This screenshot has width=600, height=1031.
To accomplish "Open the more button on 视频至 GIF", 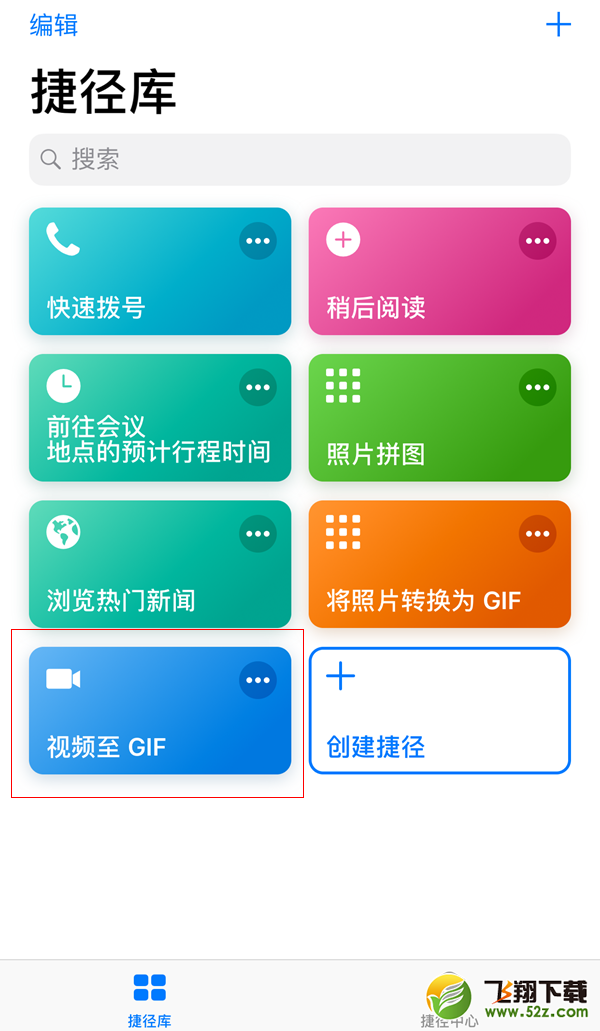I will coord(258,680).
